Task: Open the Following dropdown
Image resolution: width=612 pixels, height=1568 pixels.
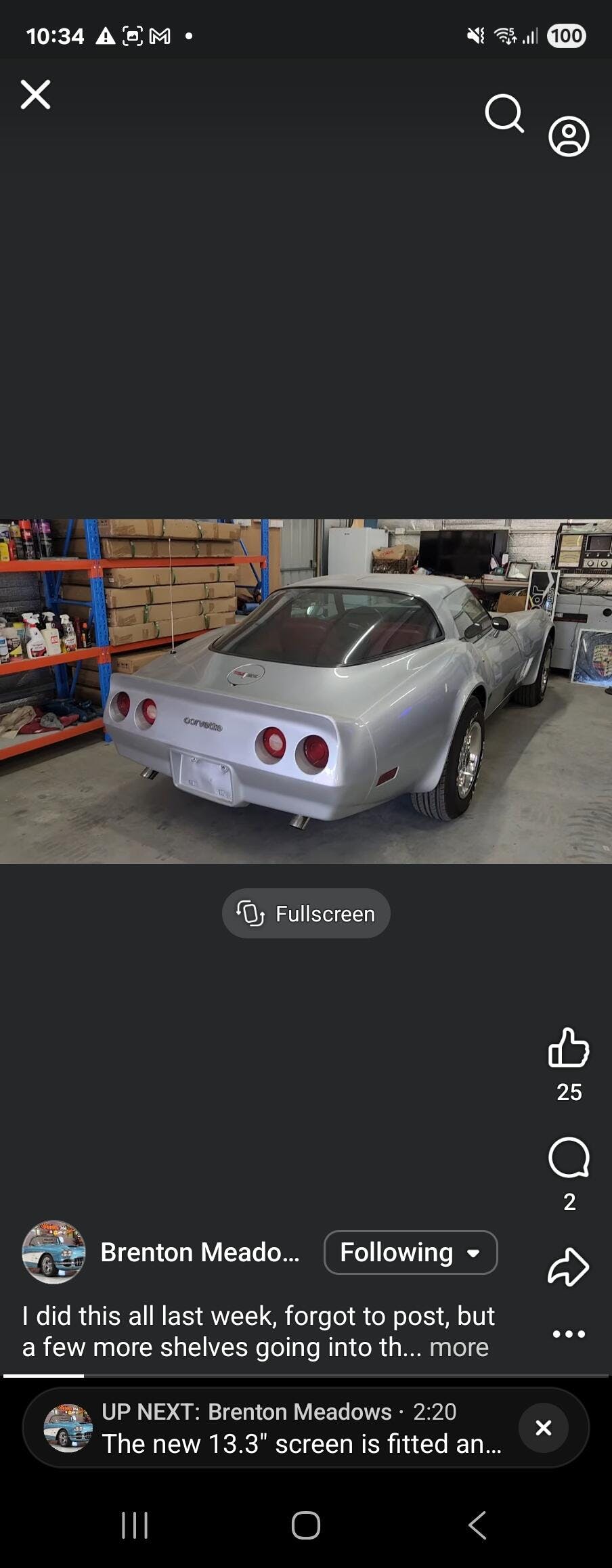Action: [410, 1253]
